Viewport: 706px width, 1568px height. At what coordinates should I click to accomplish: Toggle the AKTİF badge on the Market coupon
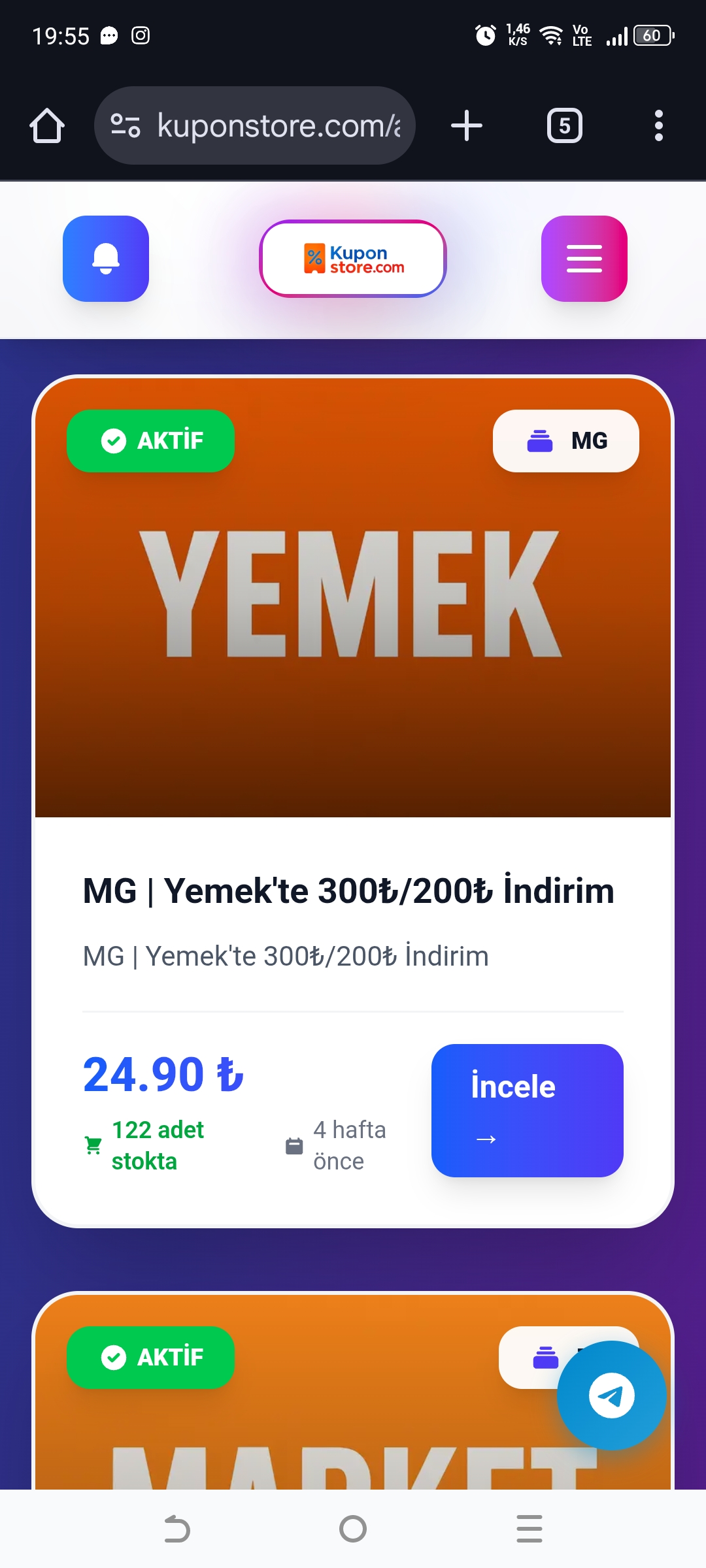[x=150, y=1358]
